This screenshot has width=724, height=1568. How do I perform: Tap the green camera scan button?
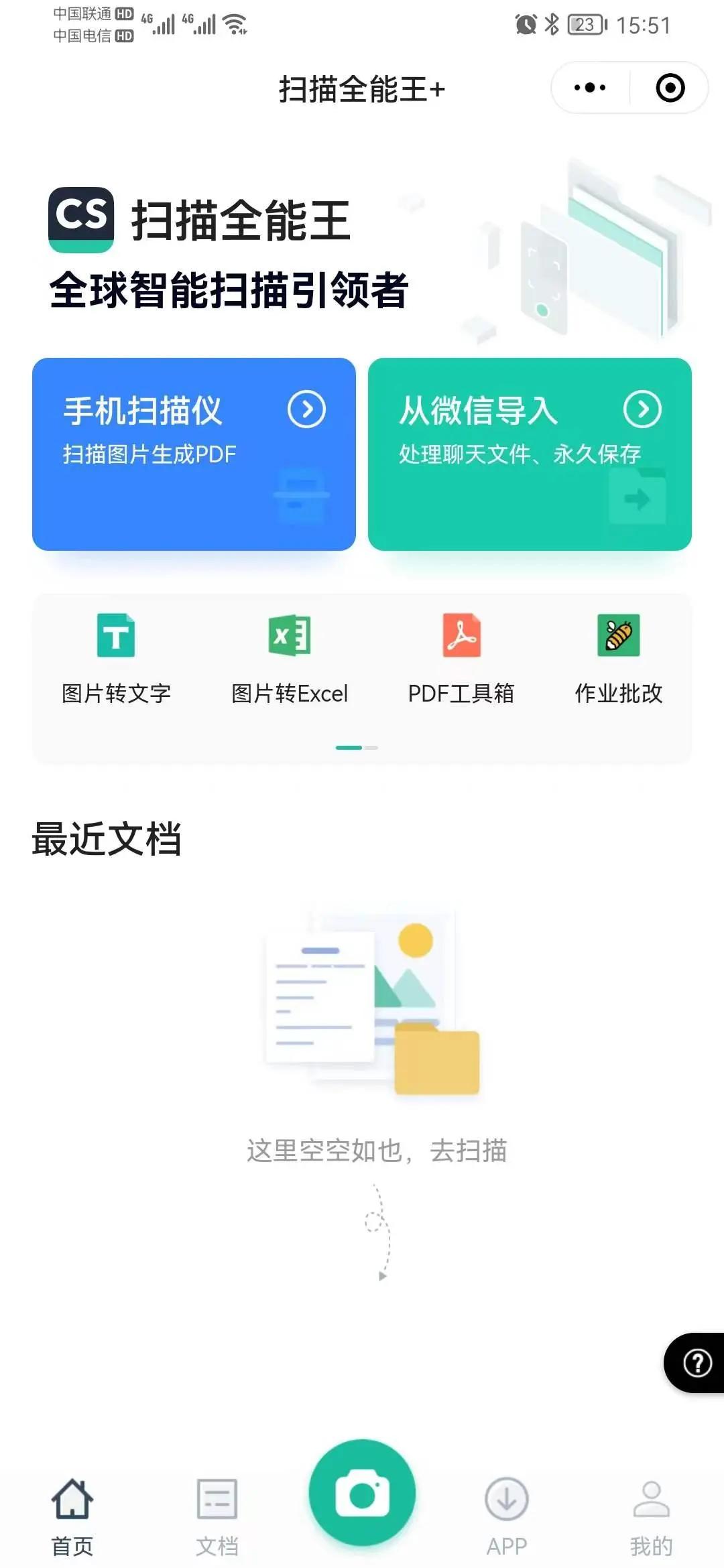click(x=362, y=1492)
